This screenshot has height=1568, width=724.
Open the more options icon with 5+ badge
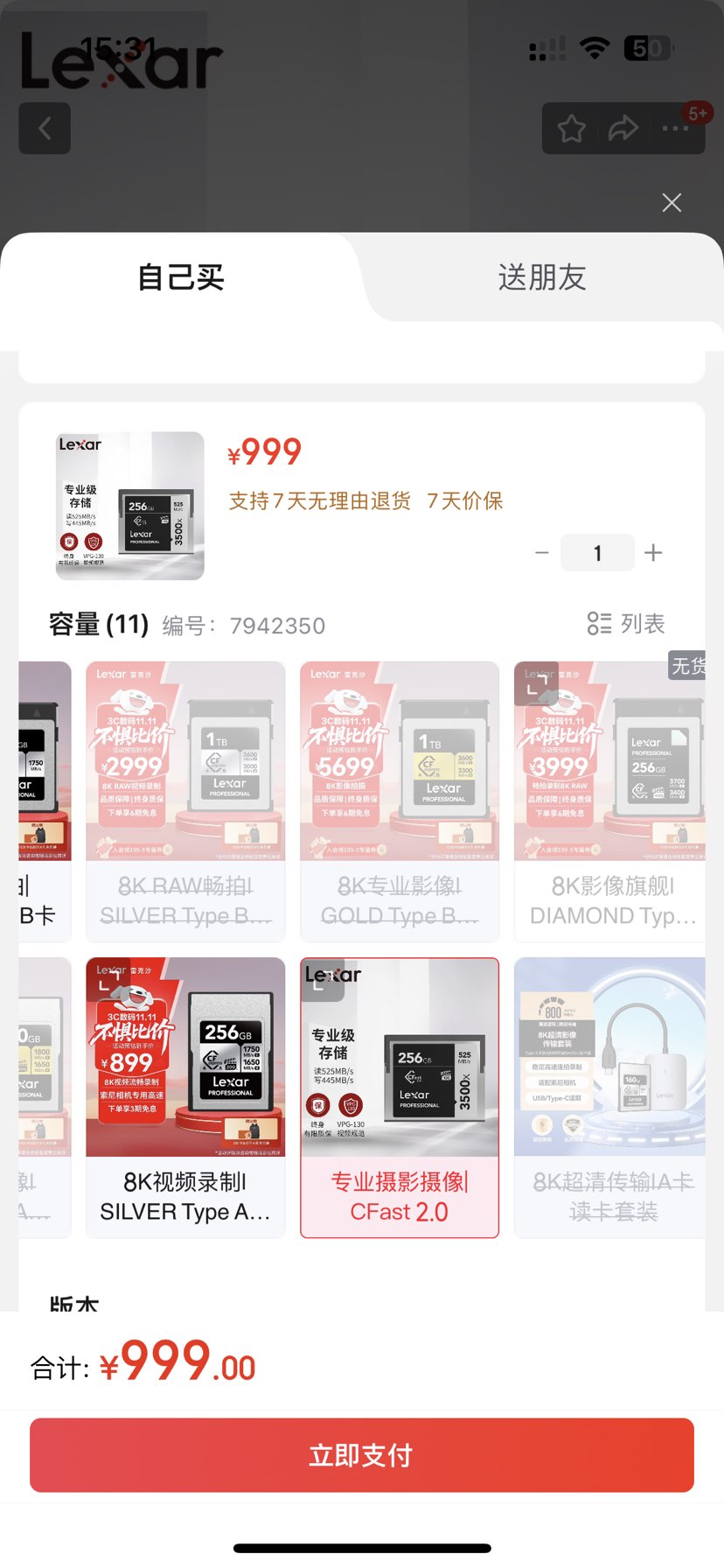coord(674,128)
